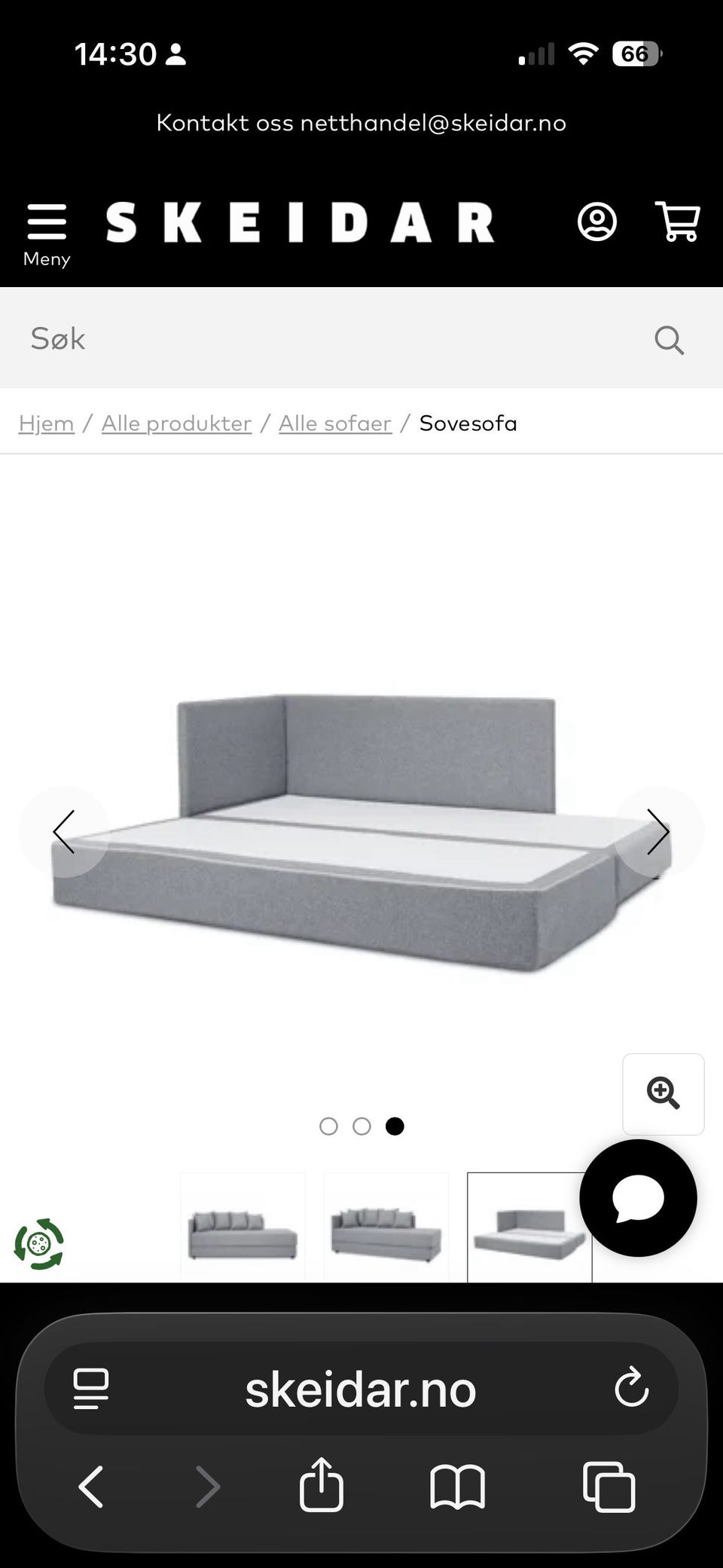Viewport: 723px width, 1568px height.
Task: Show the next product image
Action: [x=658, y=832]
